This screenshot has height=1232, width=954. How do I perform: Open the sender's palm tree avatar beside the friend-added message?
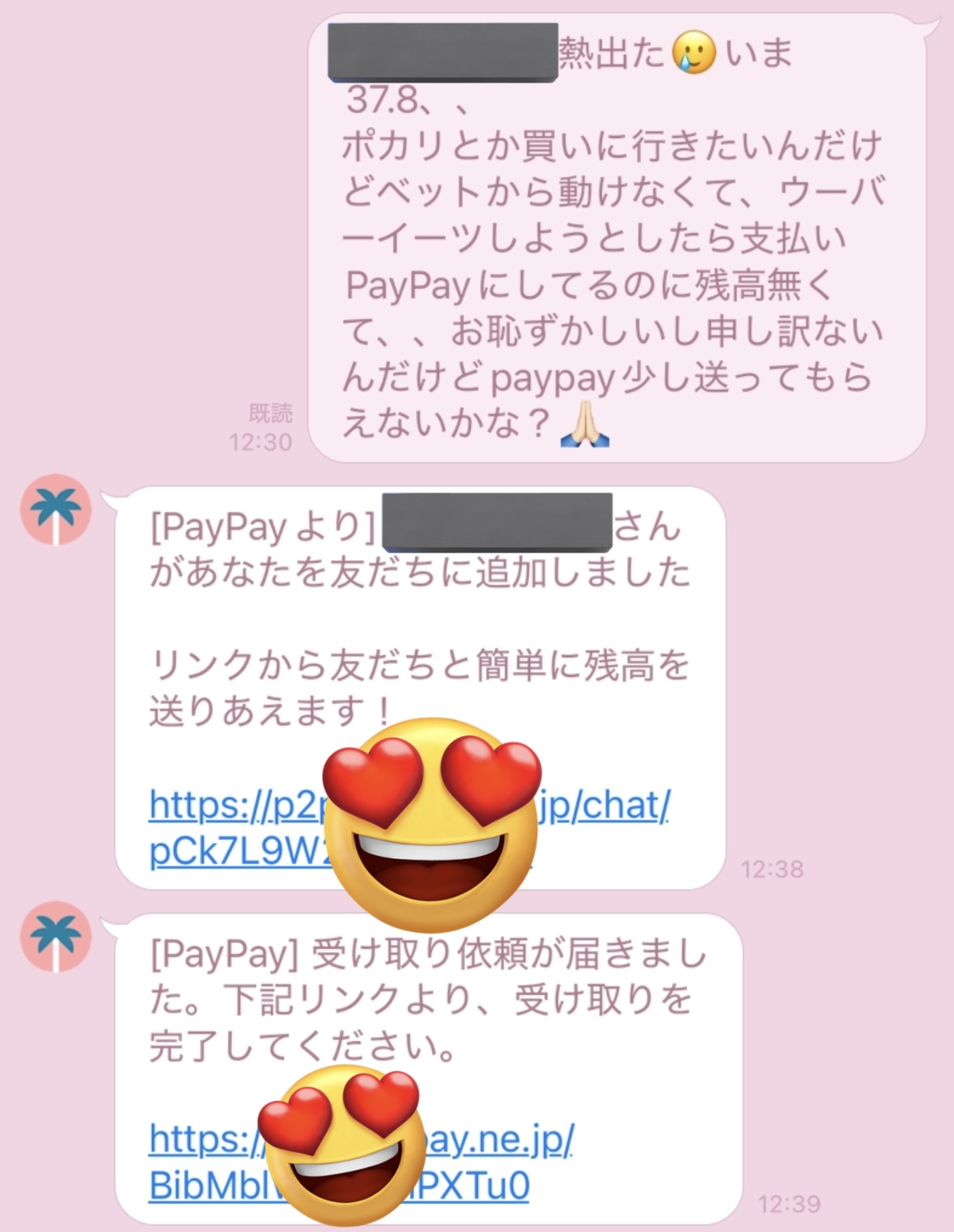(56, 510)
